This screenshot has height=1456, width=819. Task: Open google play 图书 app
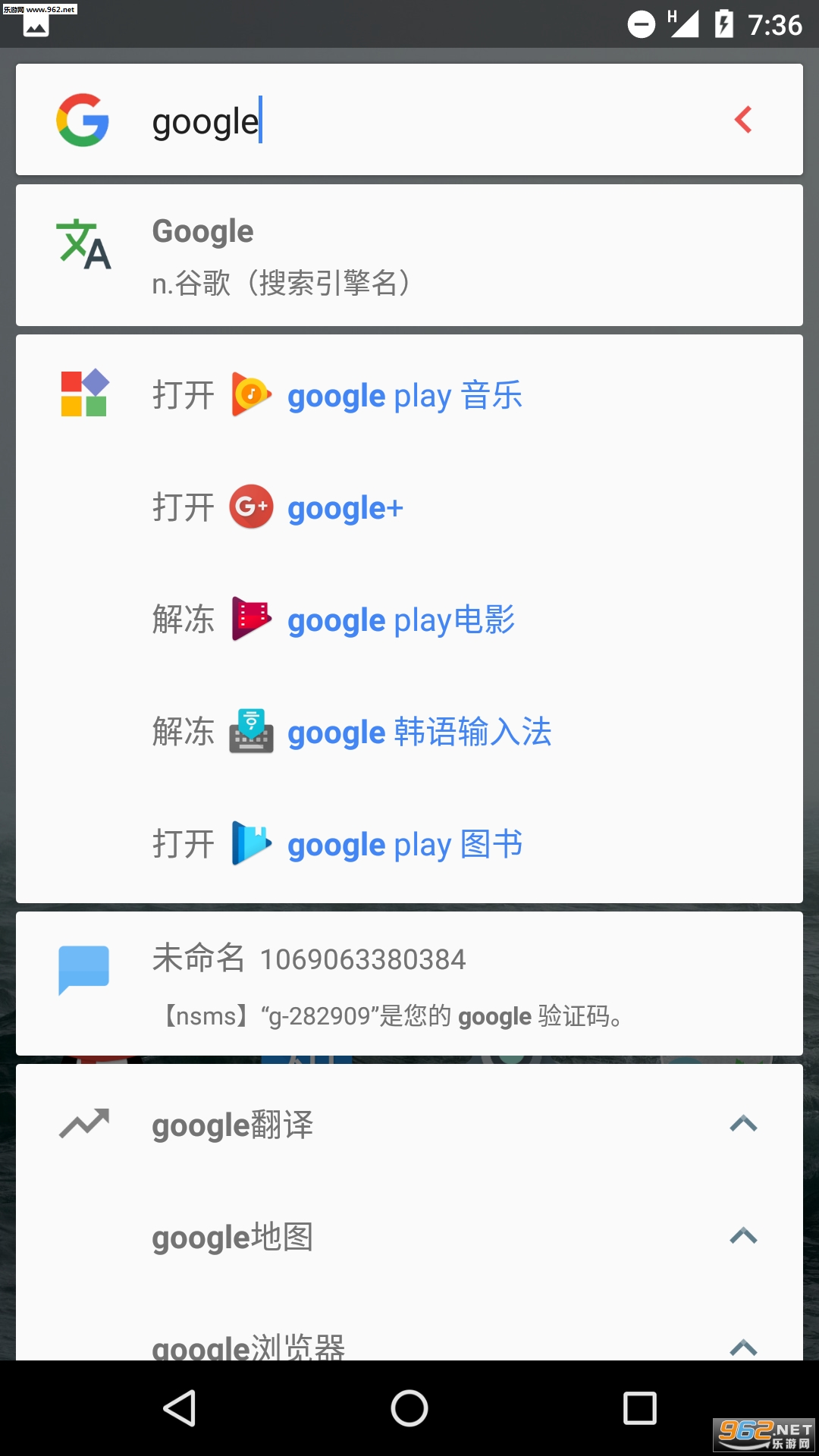[x=405, y=845]
